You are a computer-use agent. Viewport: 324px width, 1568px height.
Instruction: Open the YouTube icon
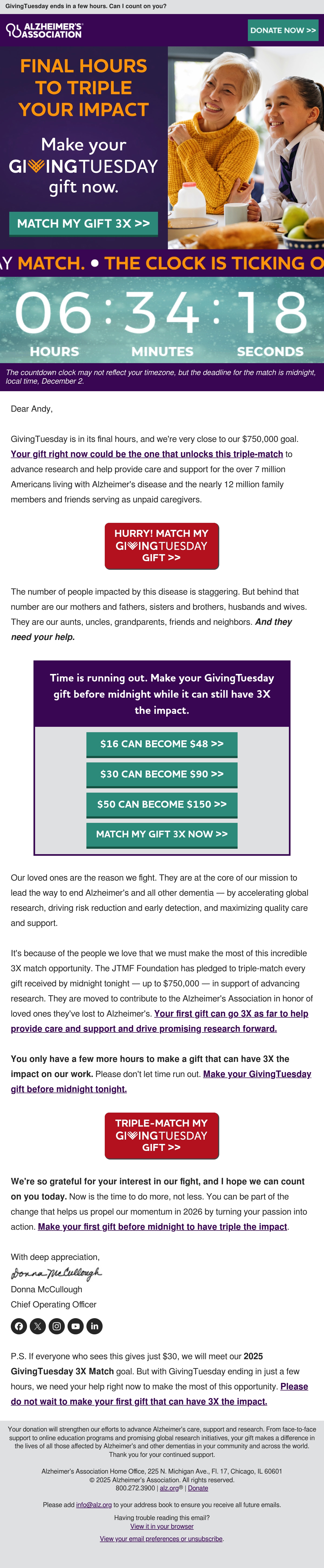[76, 1326]
